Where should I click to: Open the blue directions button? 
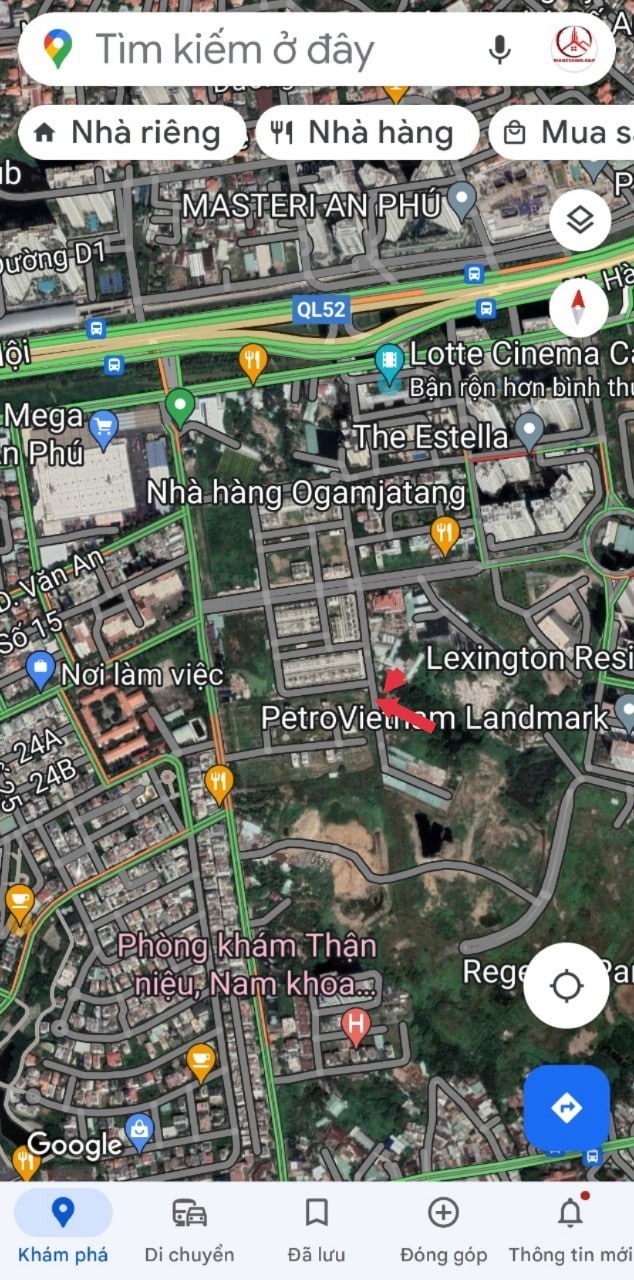[567, 1107]
